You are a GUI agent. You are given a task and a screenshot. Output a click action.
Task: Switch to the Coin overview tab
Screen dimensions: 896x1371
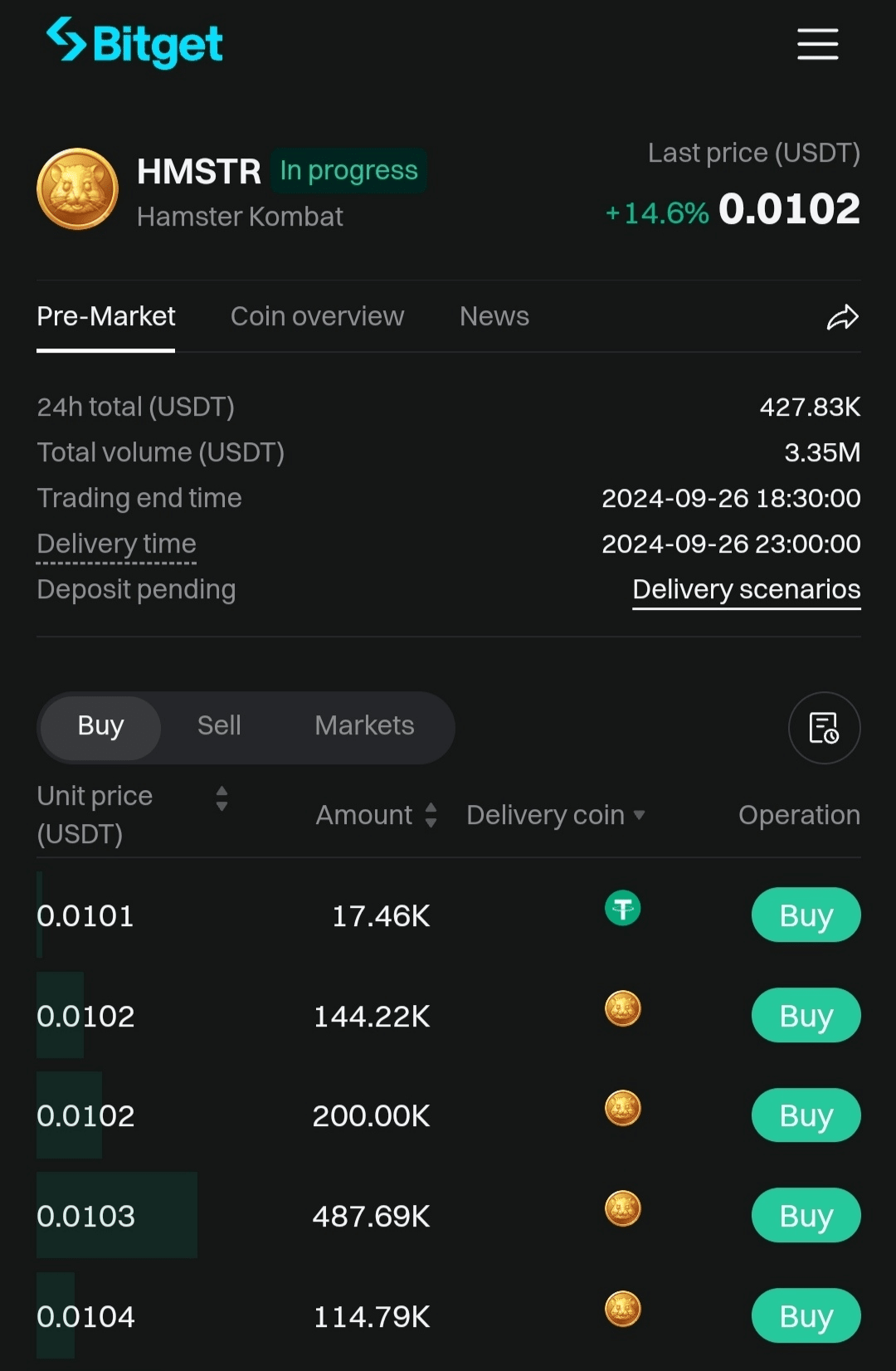pos(317,316)
